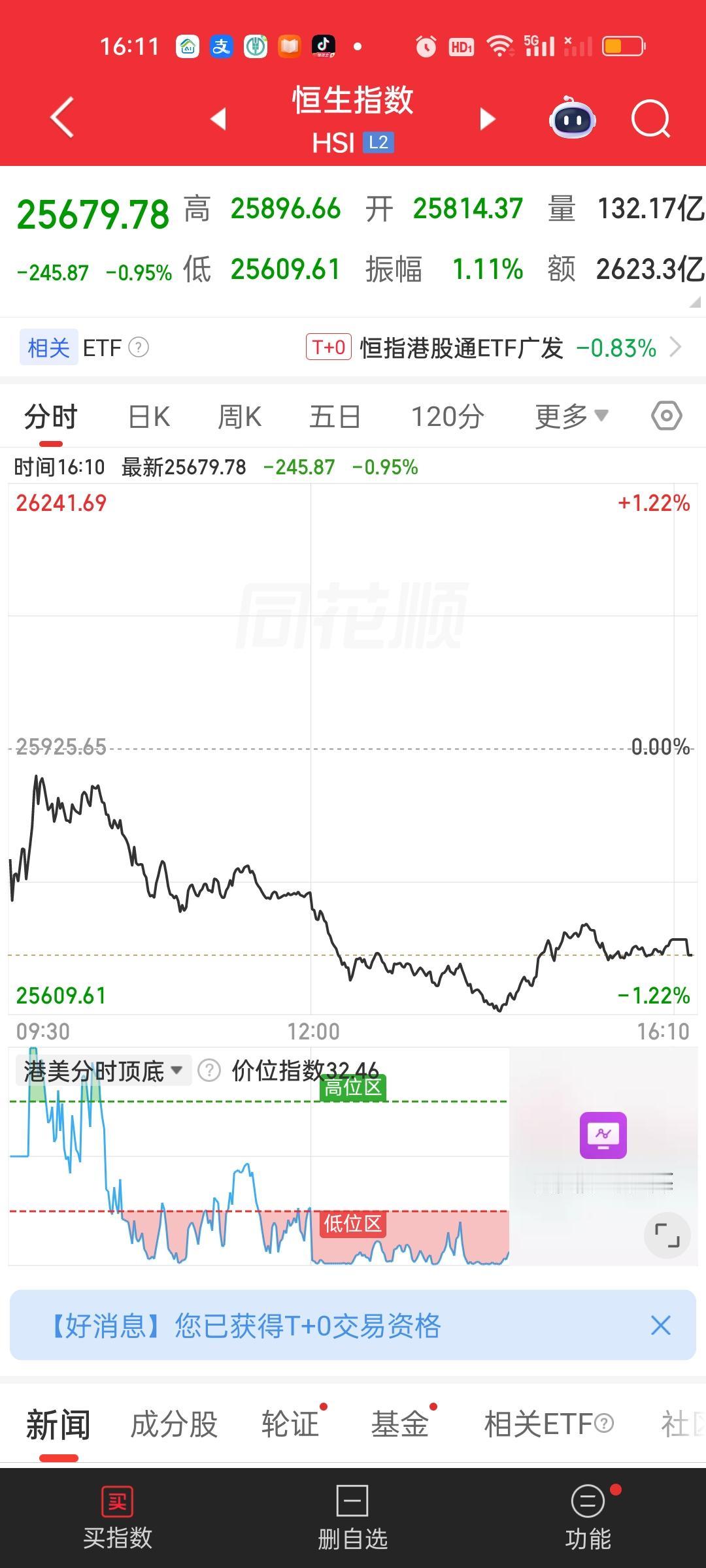Viewport: 706px width, 1568px height.
Task: Expand the 更多 chart type dropdown
Action: 568,416
